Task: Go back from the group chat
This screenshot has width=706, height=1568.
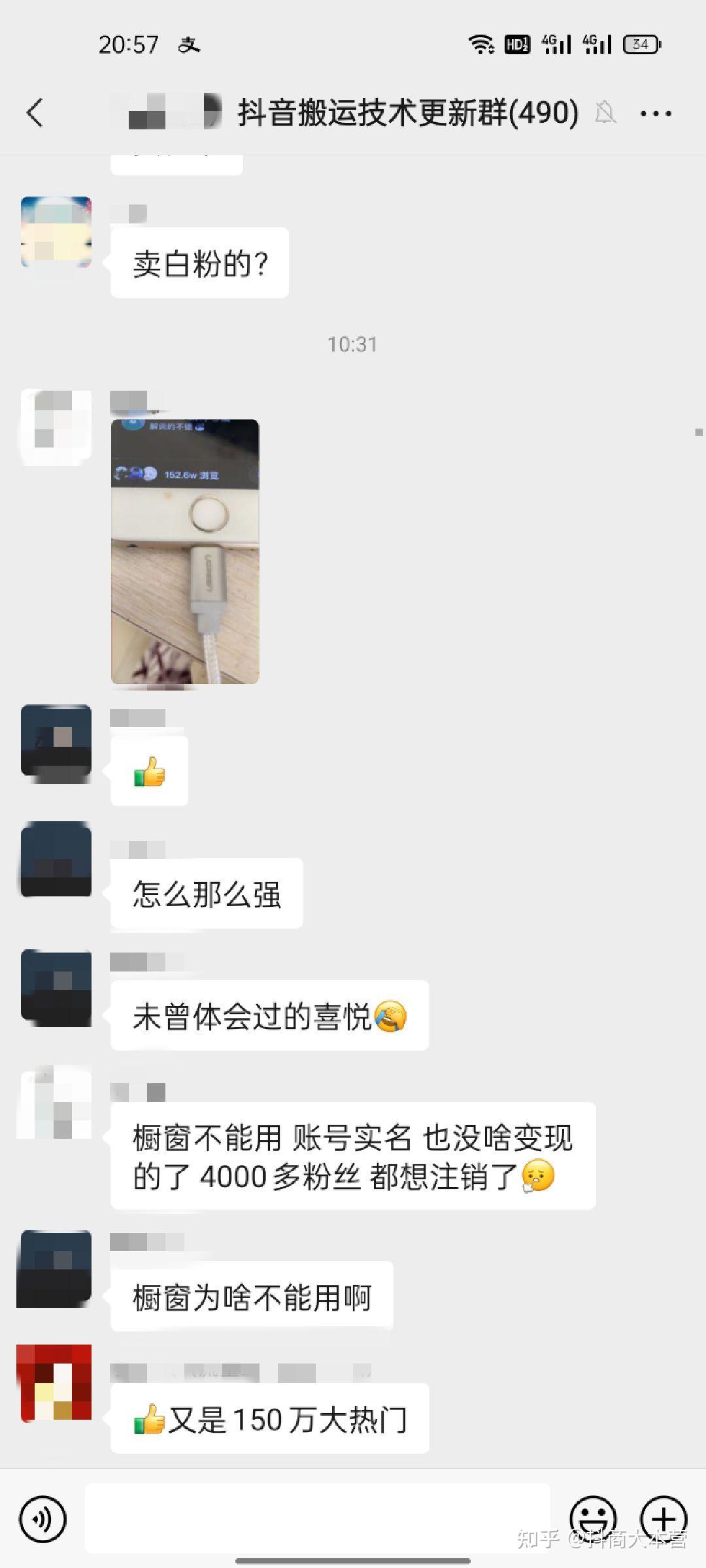Action: [35, 112]
